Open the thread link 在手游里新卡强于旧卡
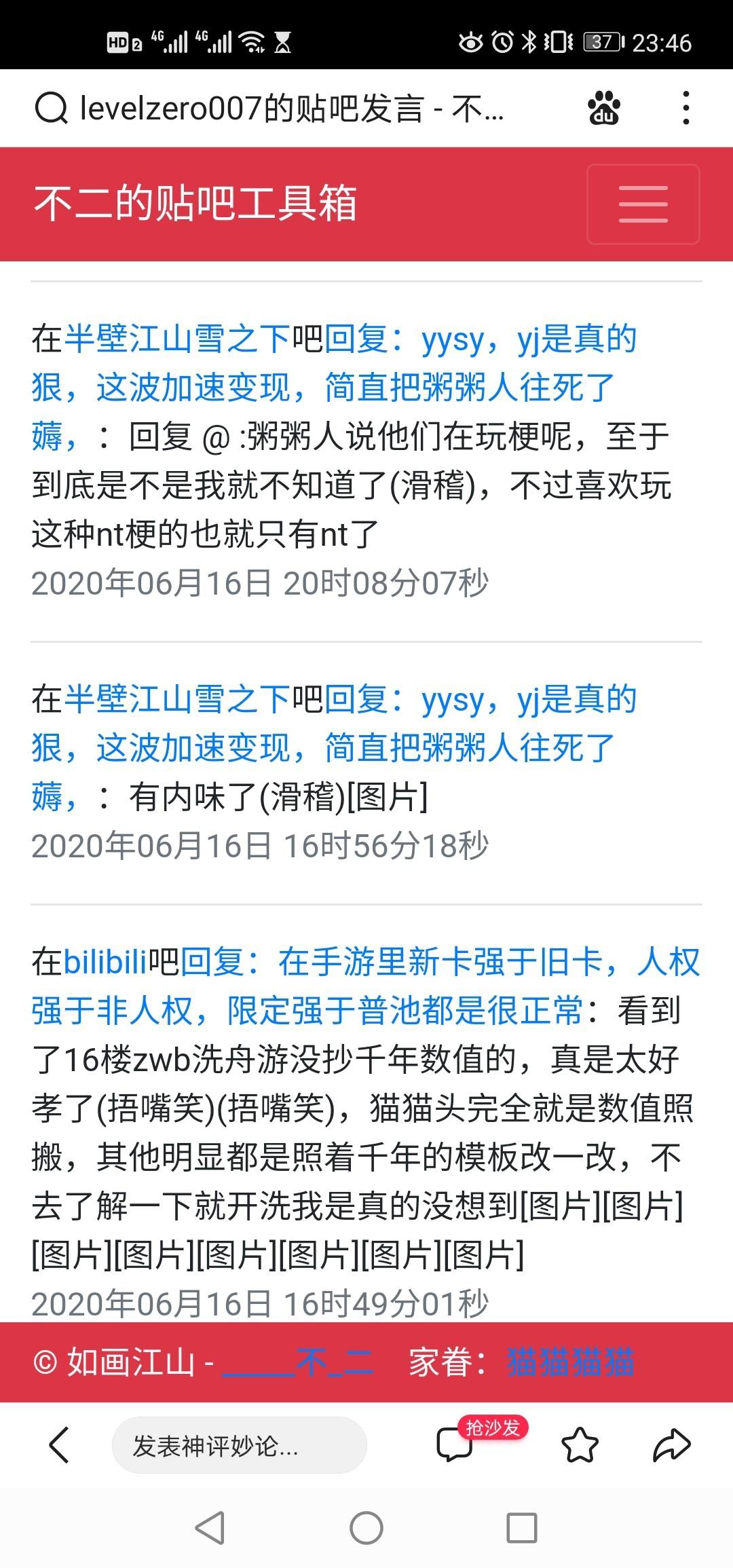This screenshot has height=1568, width=733. tap(366, 986)
